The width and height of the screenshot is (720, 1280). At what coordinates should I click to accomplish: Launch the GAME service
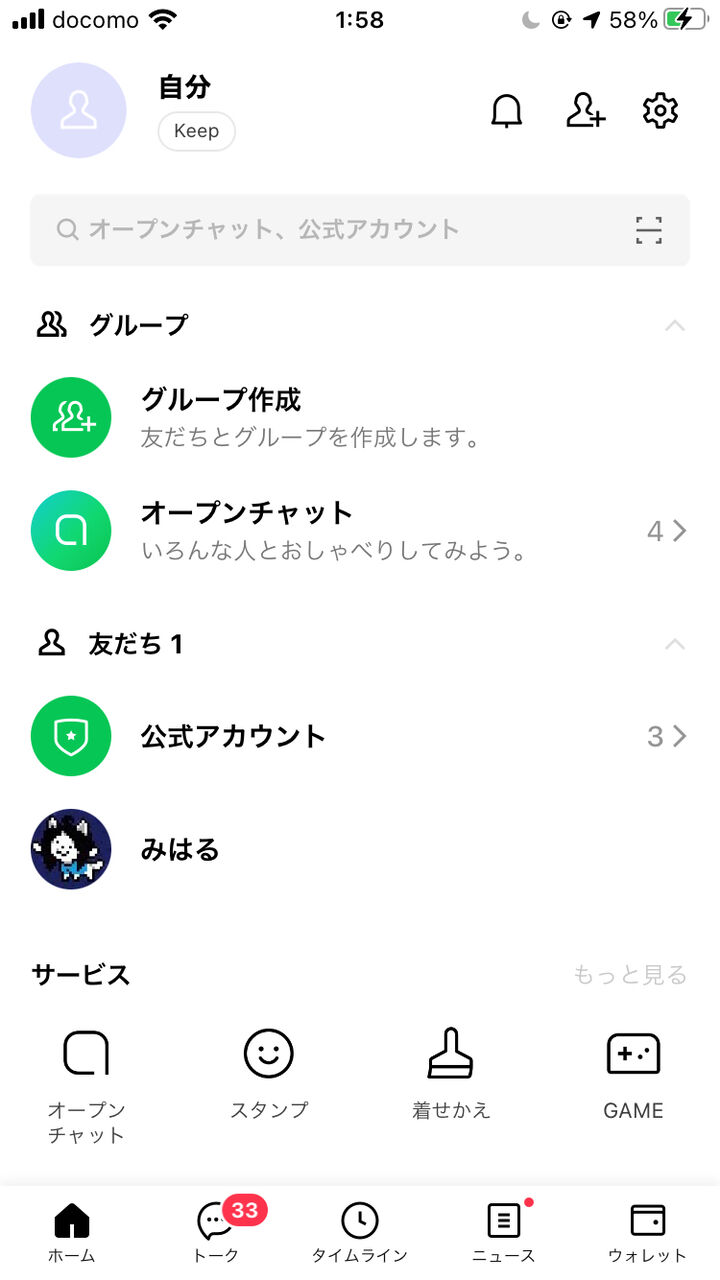tap(633, 1072)
